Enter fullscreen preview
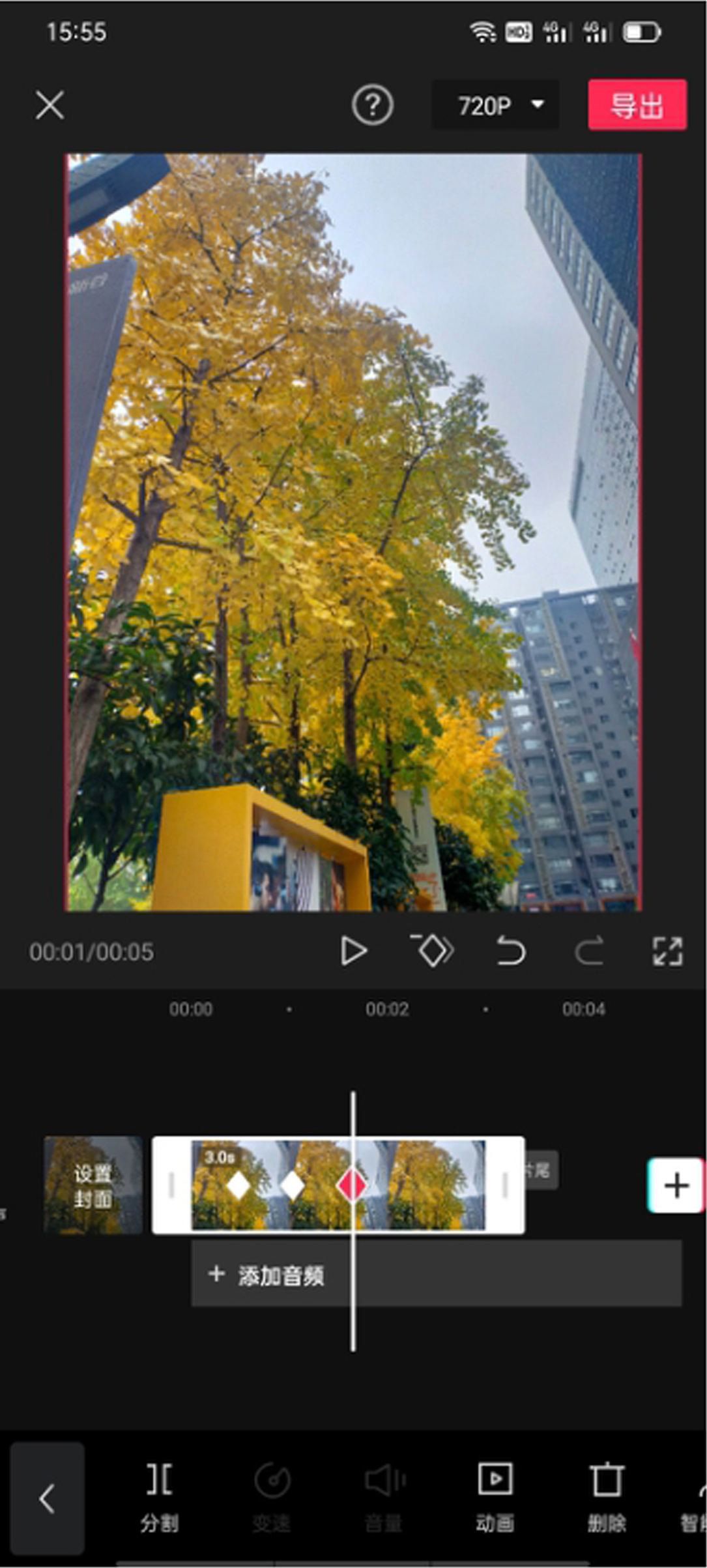Screen dimensions: 707x1568 point(667,951)
